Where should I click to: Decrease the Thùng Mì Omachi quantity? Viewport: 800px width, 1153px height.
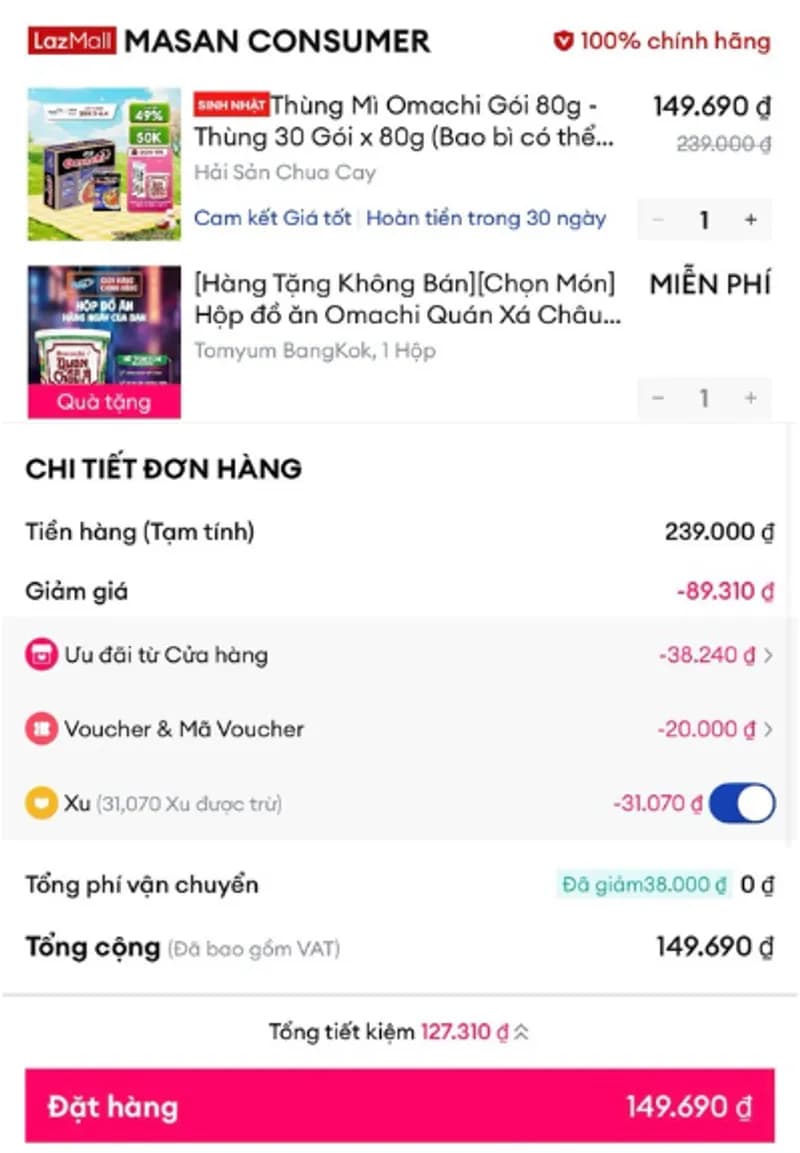click(x=658, y=220)
